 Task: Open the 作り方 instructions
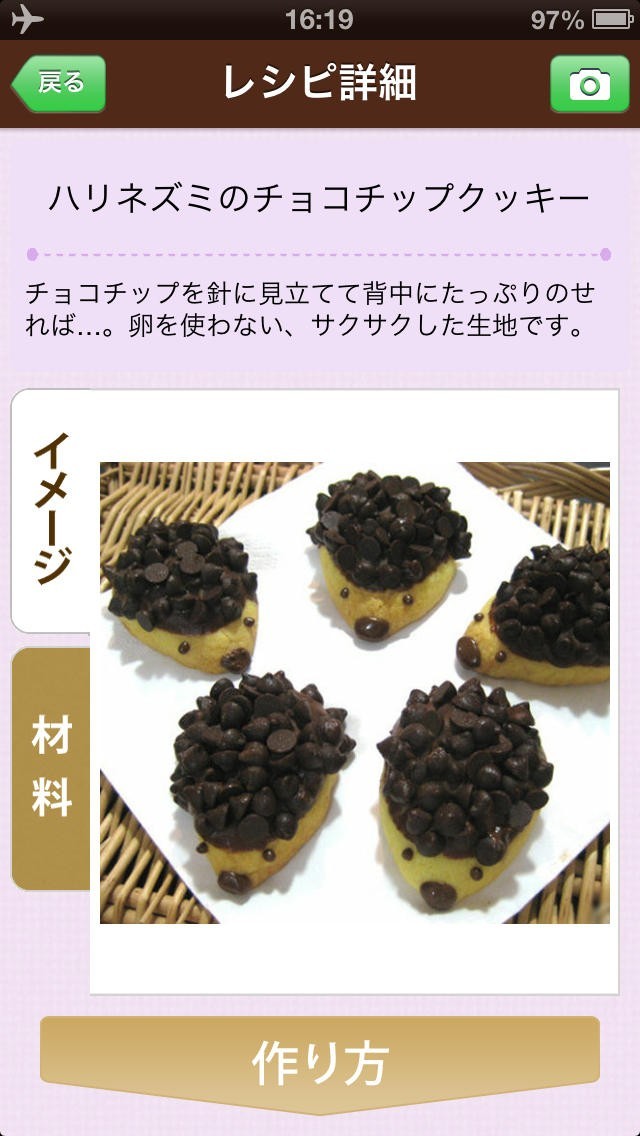(320, 1064)
